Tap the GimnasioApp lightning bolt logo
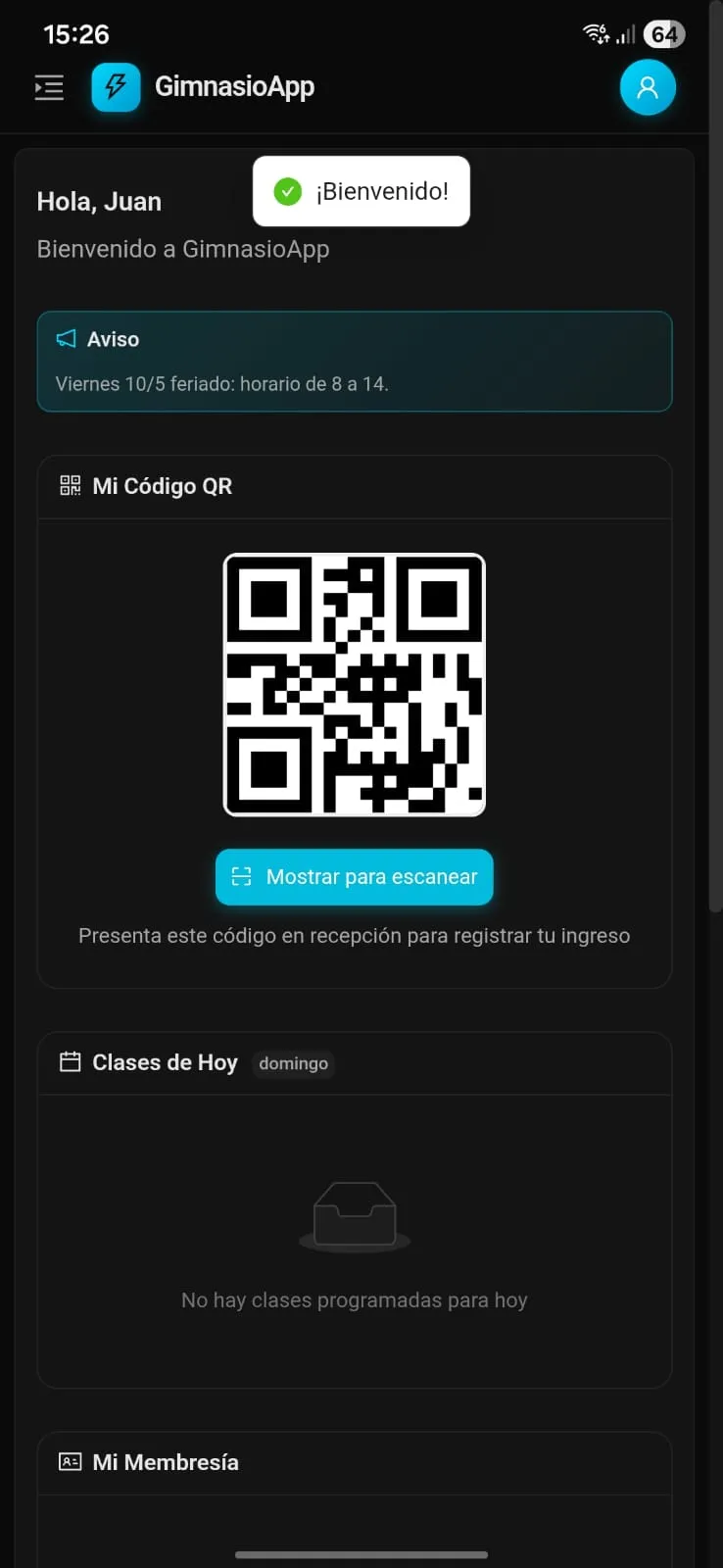This screenshot has height=1568, width=723. click(116, 87)
